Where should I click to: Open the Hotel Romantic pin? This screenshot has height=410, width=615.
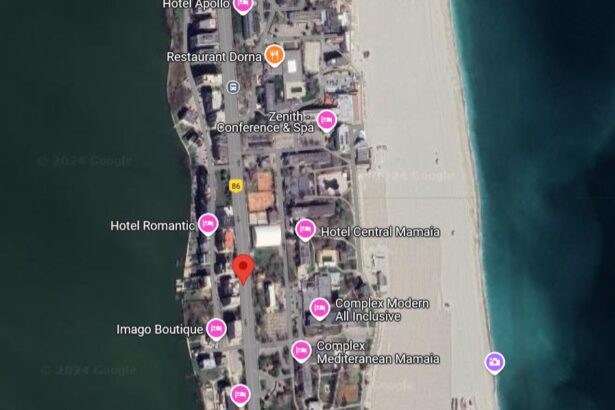point(208,223)
